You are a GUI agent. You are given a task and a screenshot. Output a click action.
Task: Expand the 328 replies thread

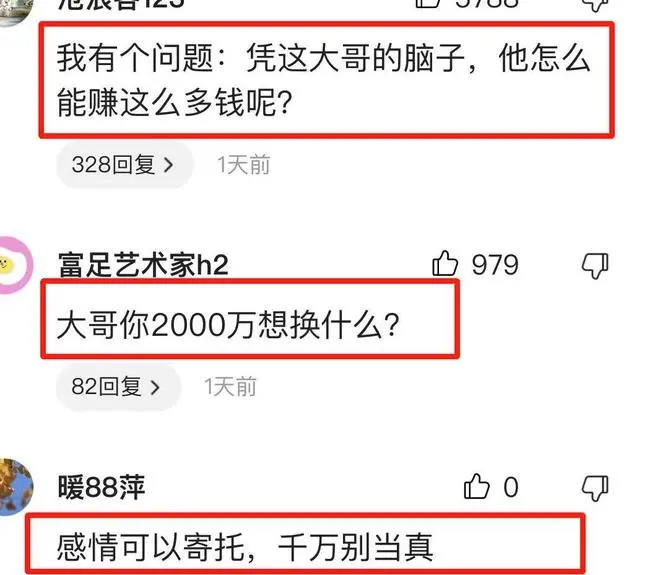pyautogui.click(x=122, y=165)
